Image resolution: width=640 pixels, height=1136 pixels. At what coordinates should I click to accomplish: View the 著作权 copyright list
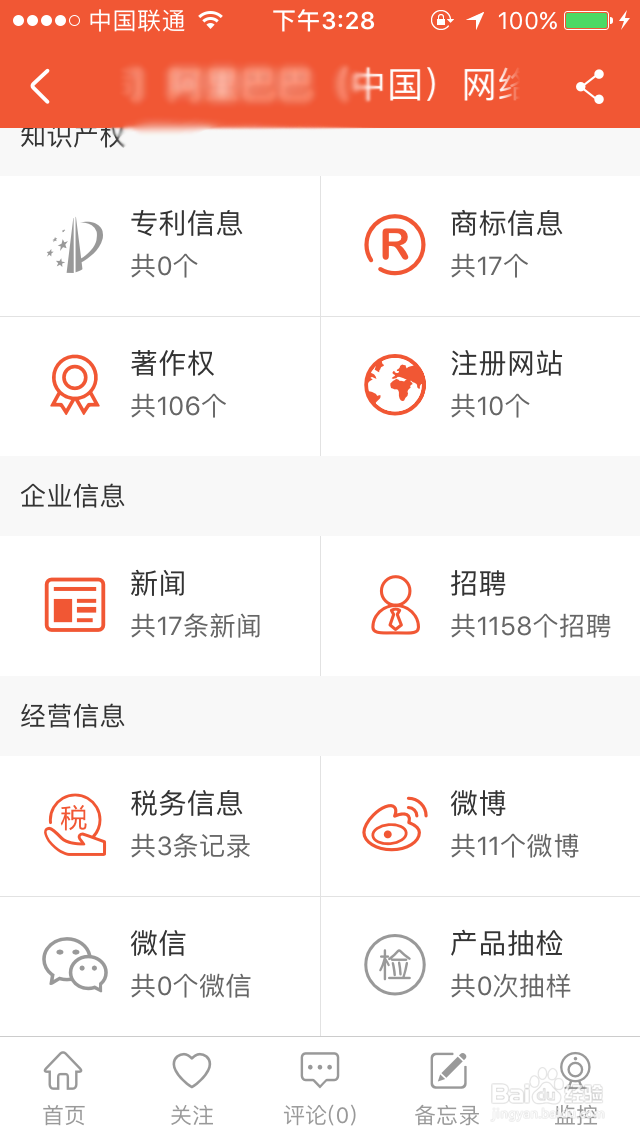pyautogui.click(x=159, y=386)
